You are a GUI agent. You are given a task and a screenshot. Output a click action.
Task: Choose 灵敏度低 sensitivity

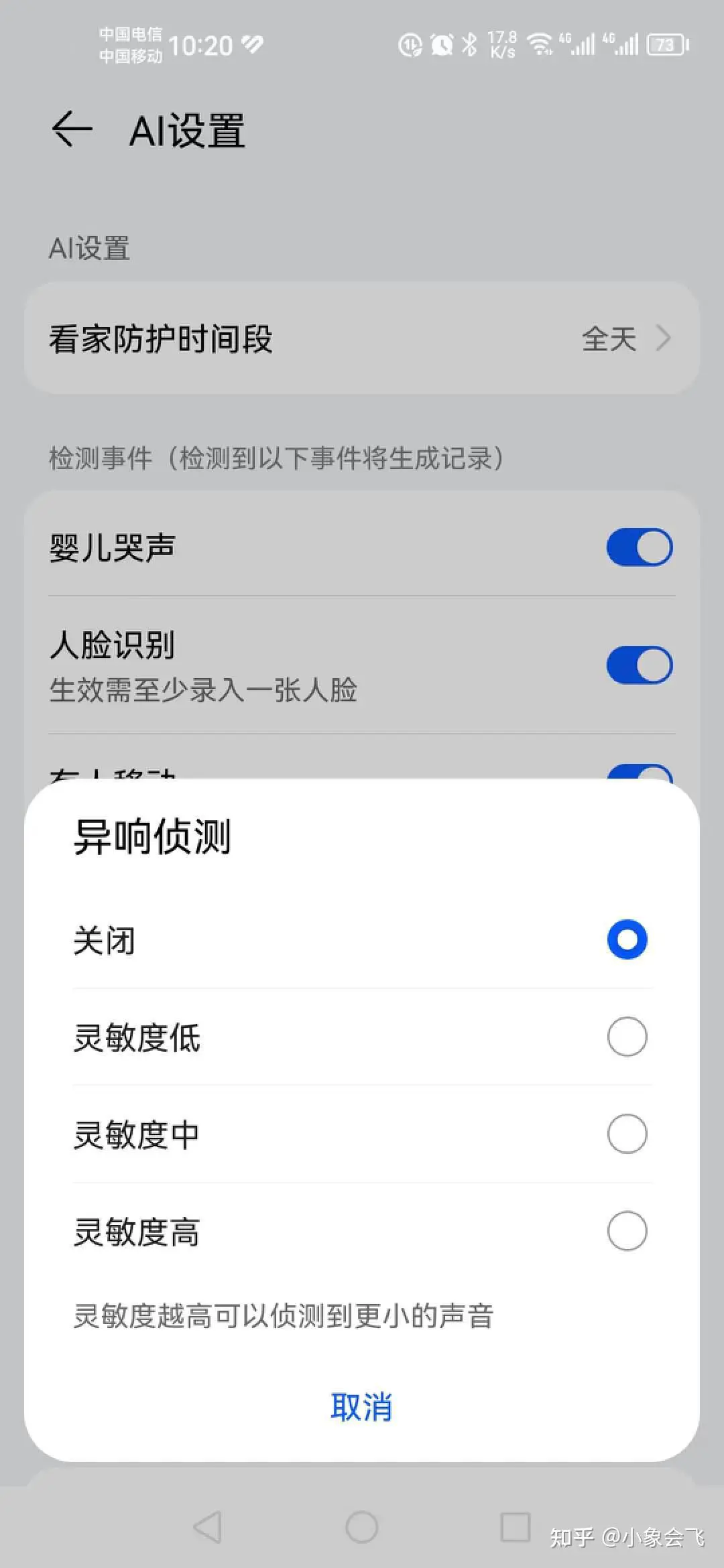[x=627, y=1037]
